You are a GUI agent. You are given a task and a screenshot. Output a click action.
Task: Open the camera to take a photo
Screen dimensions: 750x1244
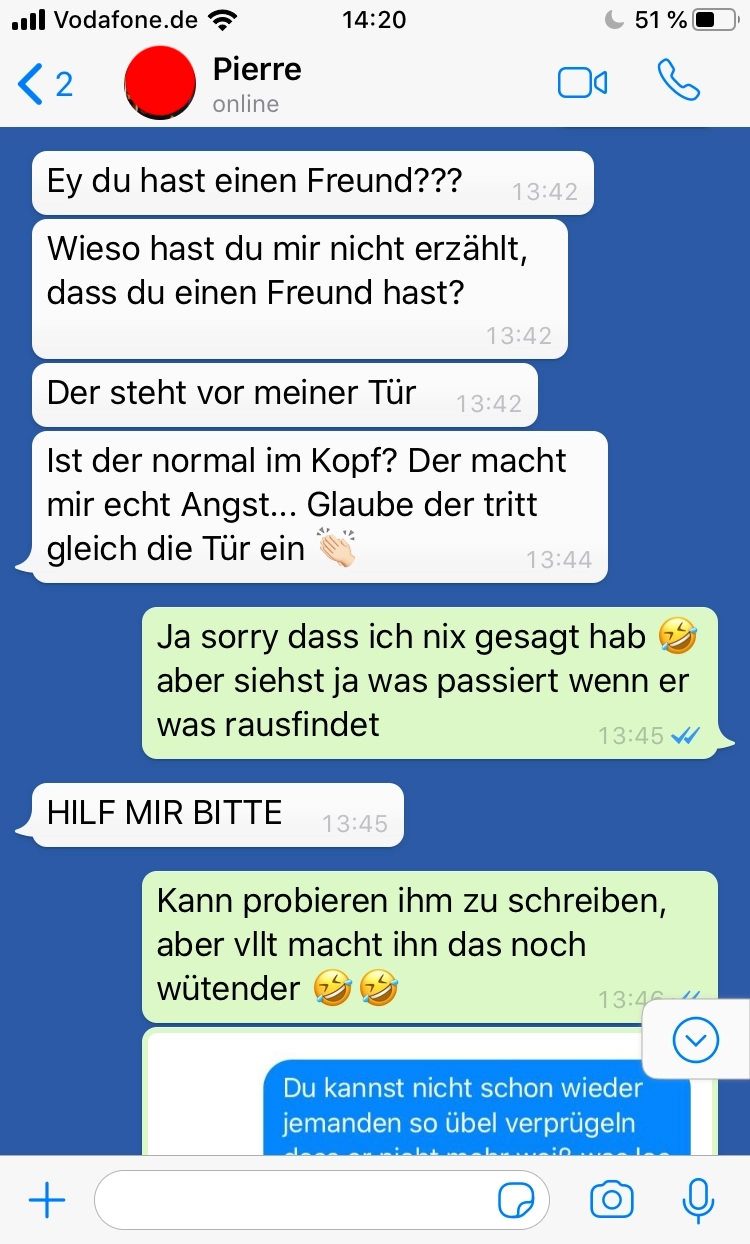pos(611,1200)
